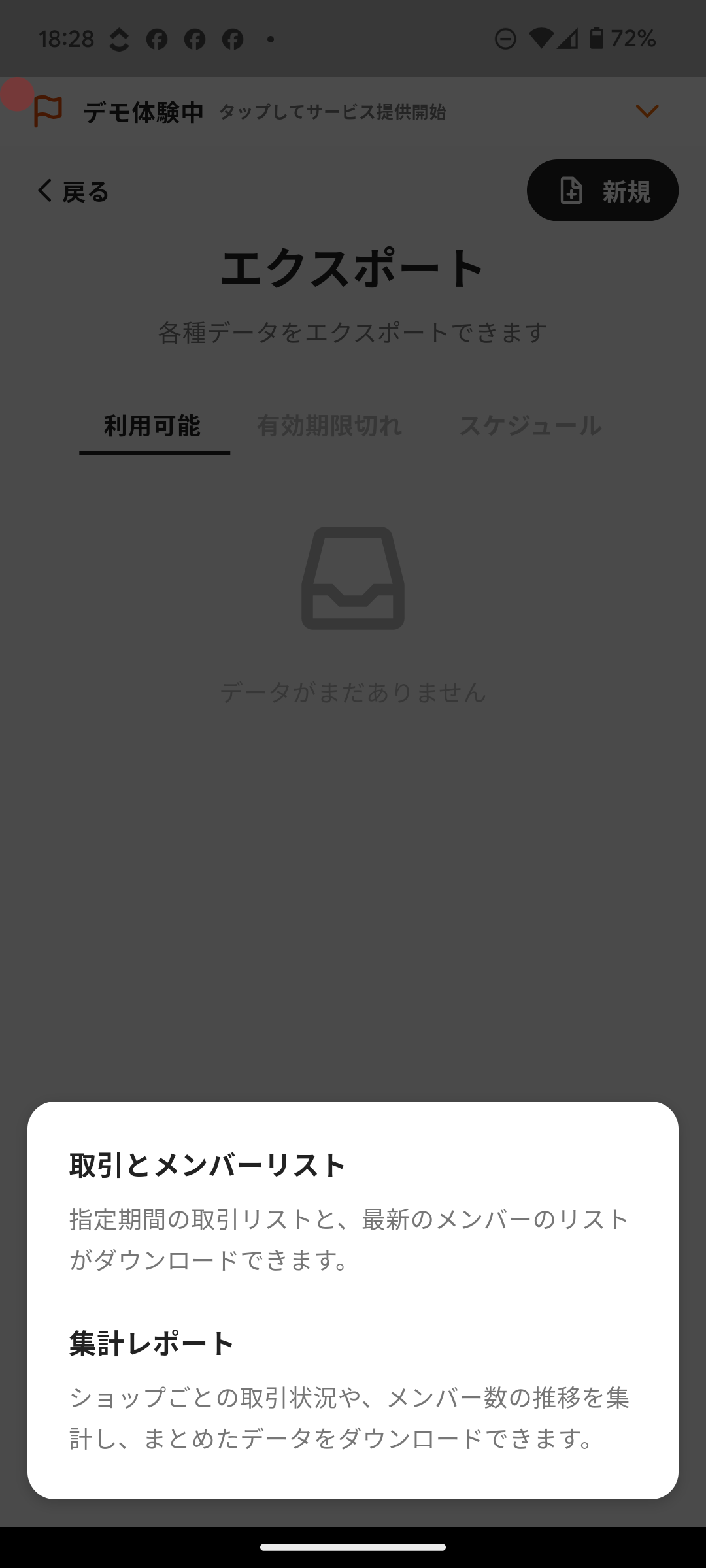Tap the back chevron next to 戻る
This screenshot has height=1568, width=706.
44,191
